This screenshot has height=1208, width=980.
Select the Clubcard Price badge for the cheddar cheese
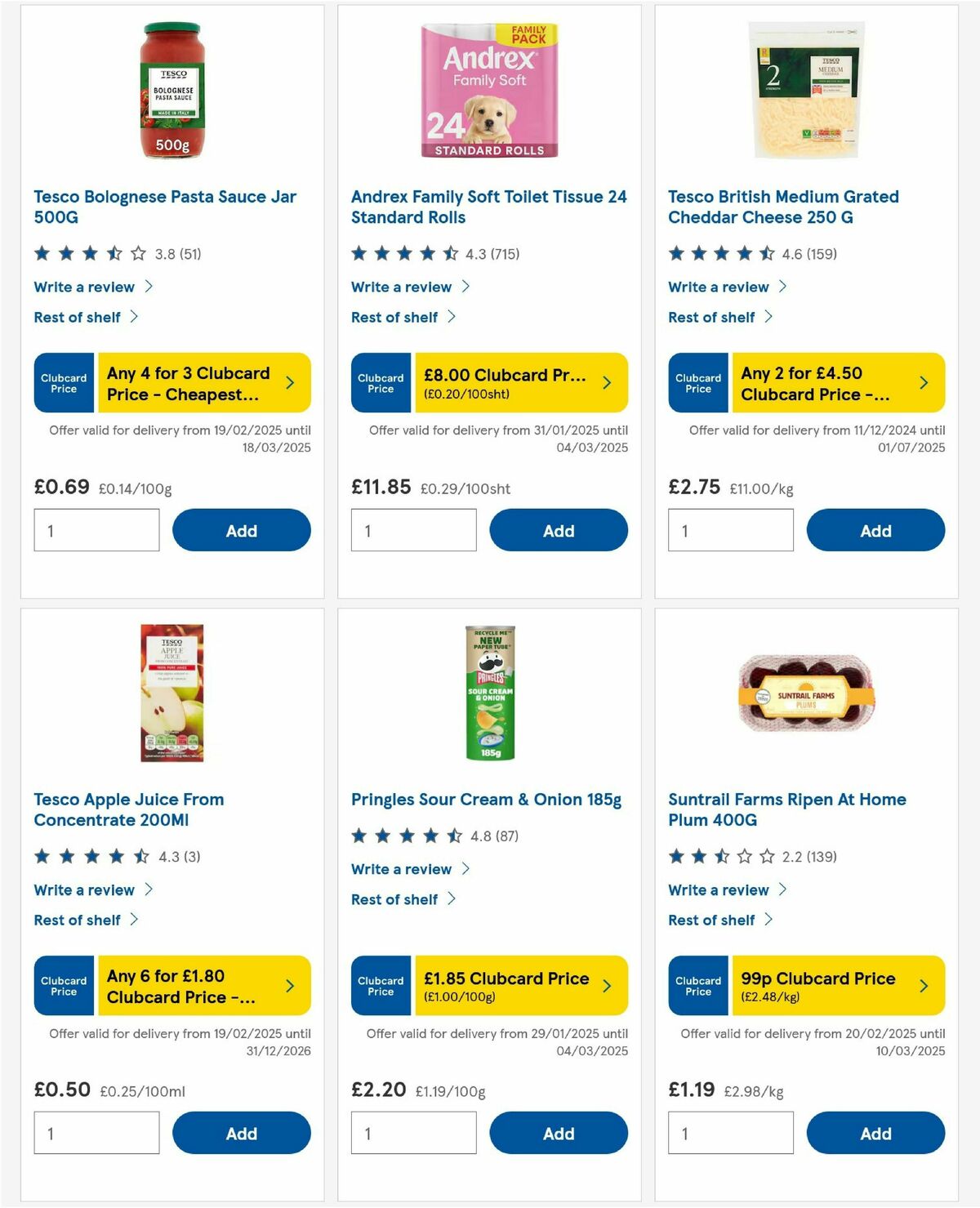697,382
